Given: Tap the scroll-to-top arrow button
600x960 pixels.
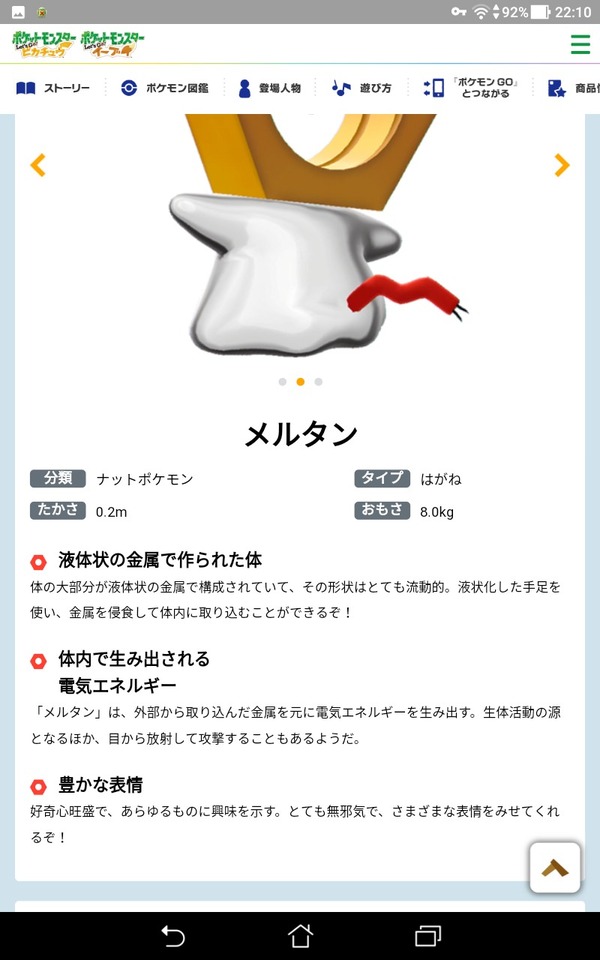Looking at the screenshot, I should 555,868.
